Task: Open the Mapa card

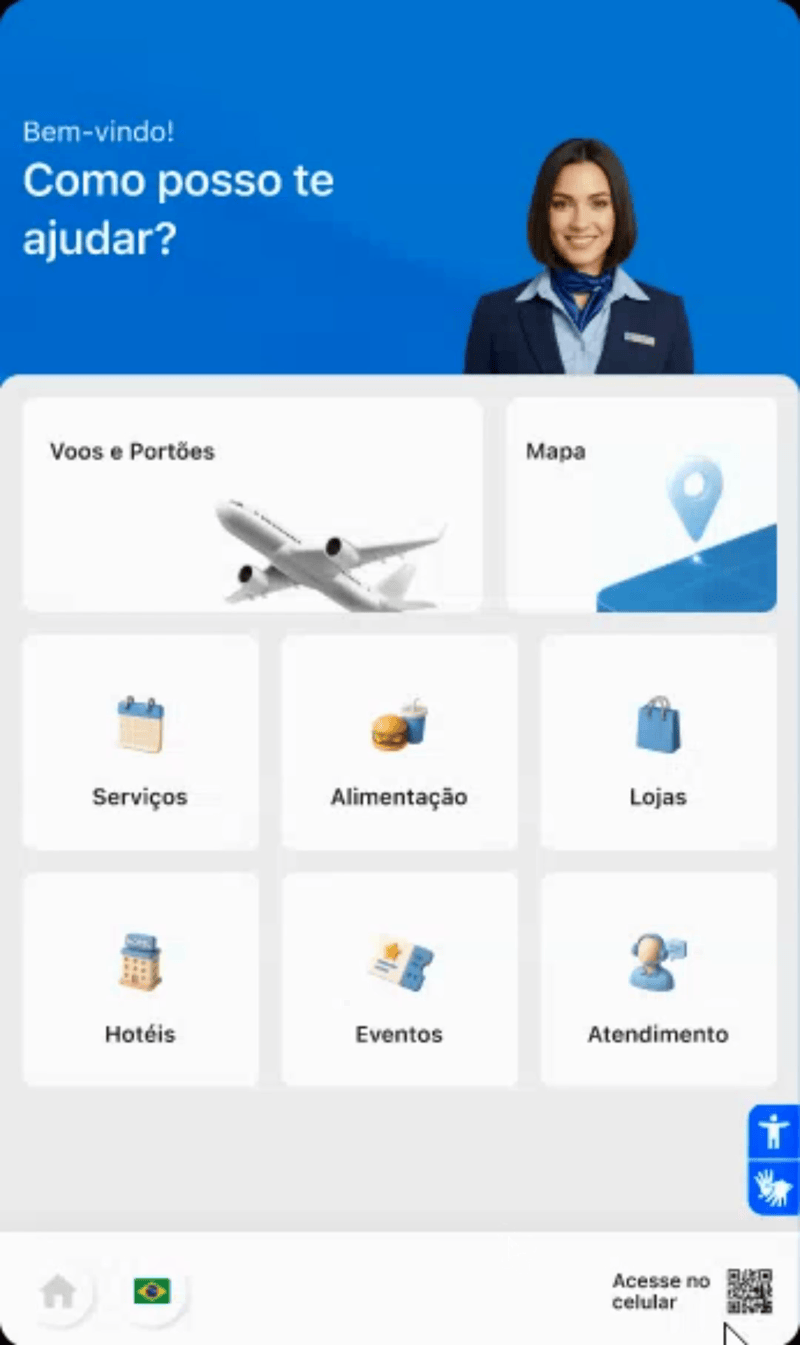Action: click(641, 504)
